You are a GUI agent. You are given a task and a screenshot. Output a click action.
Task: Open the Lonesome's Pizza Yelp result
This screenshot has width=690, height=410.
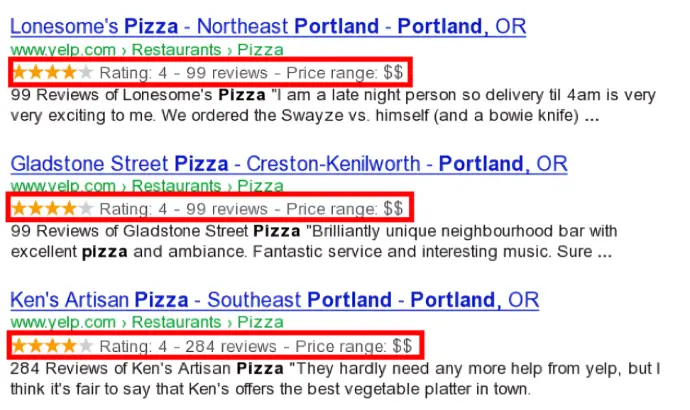[267, 27]
